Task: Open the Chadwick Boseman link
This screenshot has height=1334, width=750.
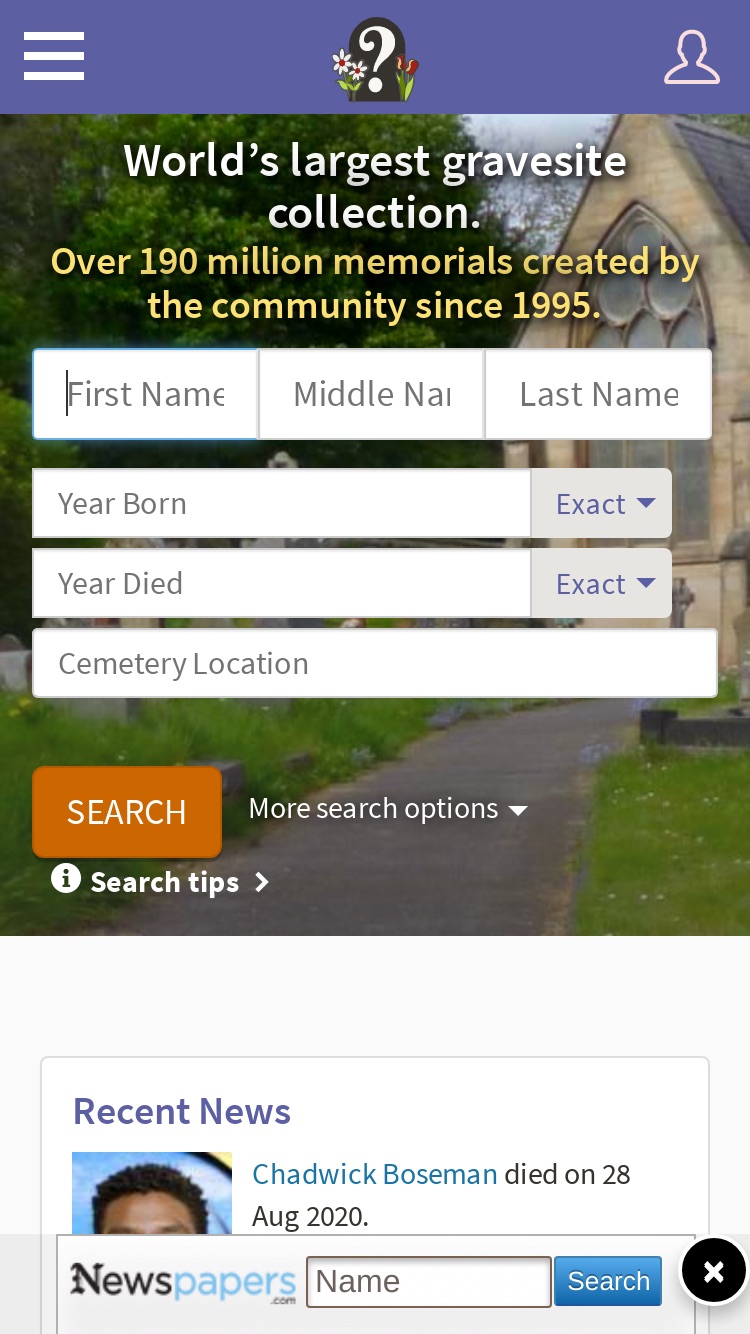Action: pyautogui.click(x=375, y=1173)
